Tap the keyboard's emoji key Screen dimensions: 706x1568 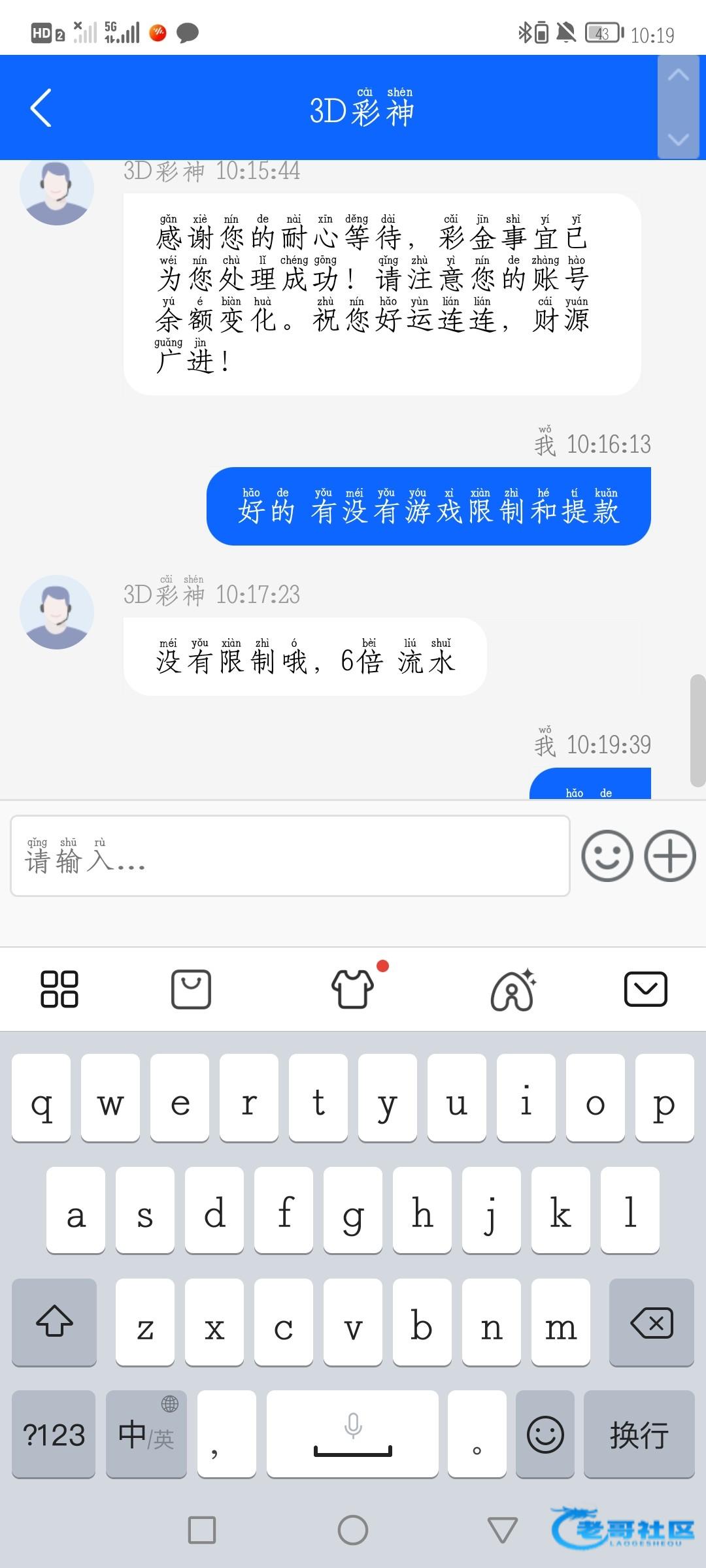545,1435
